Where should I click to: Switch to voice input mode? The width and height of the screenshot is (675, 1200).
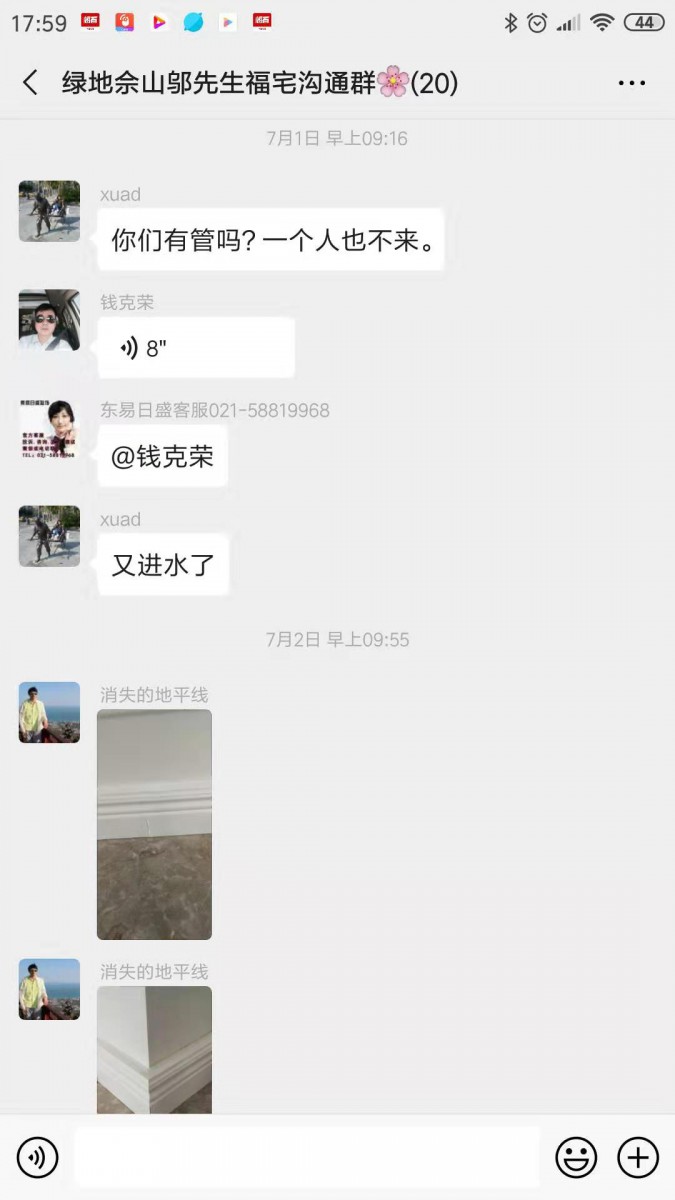[x=38, y=1158]
